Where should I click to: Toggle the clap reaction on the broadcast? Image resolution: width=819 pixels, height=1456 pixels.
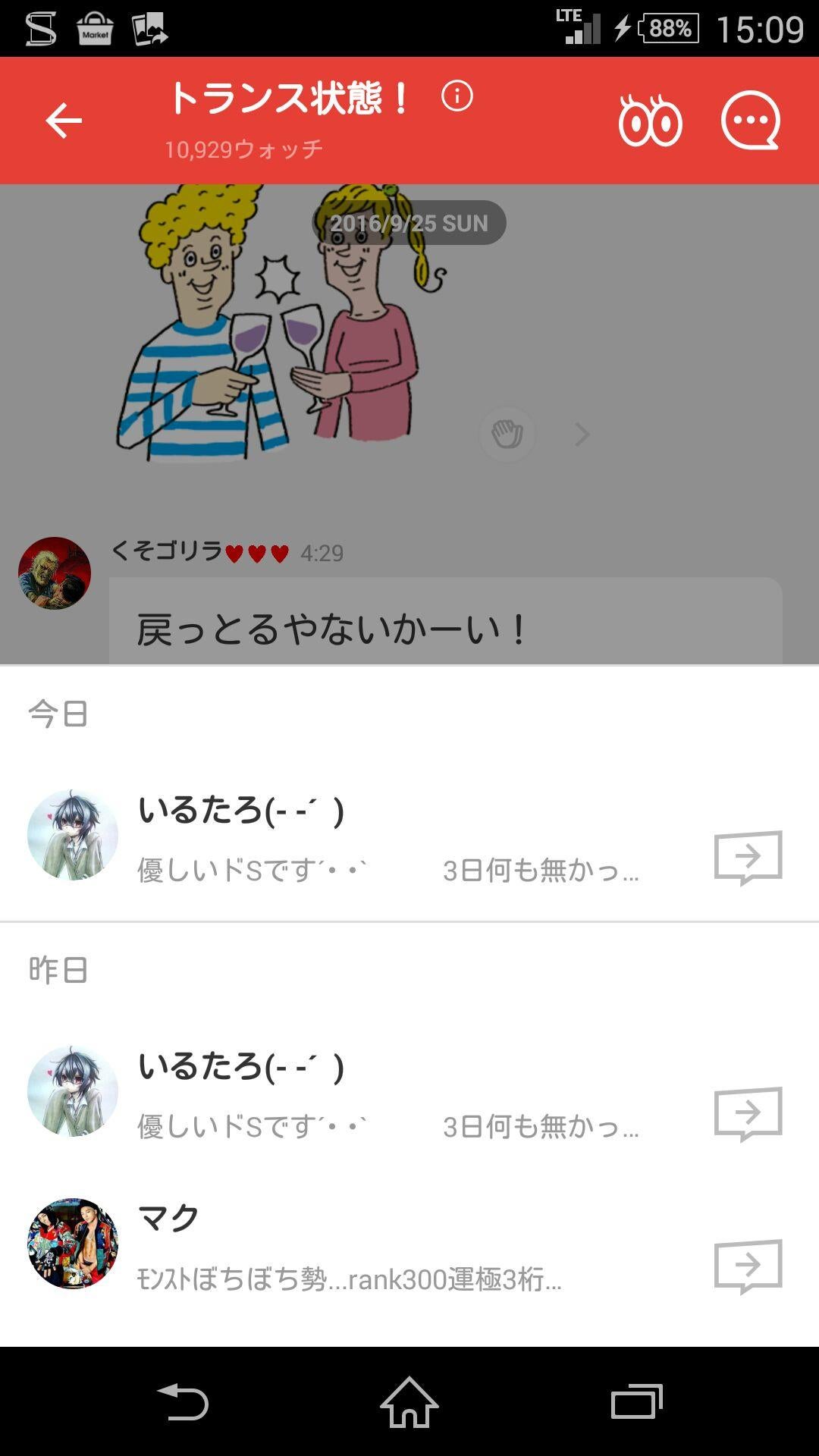click(507, 434)
